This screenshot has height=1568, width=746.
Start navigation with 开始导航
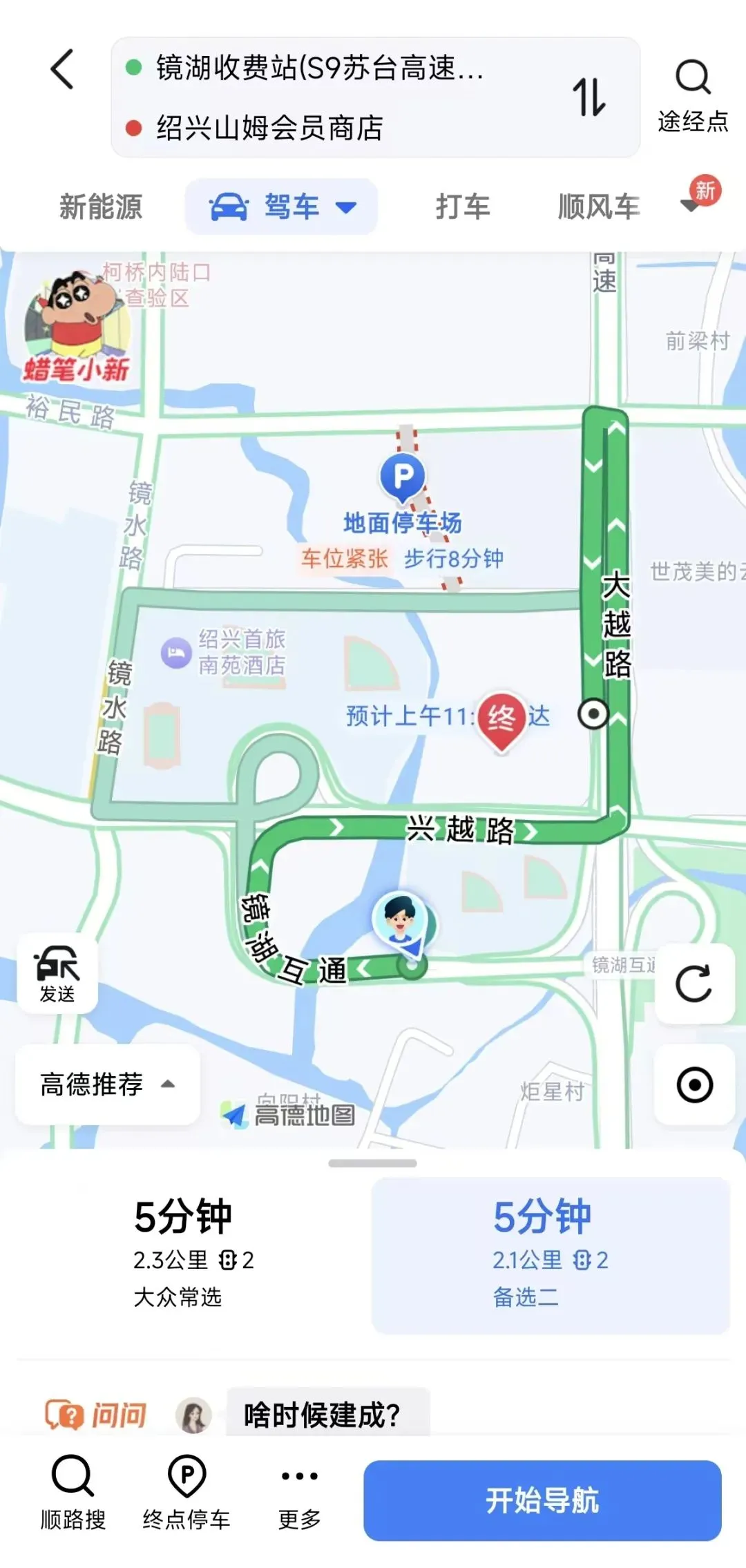[x=542, y=1500]
